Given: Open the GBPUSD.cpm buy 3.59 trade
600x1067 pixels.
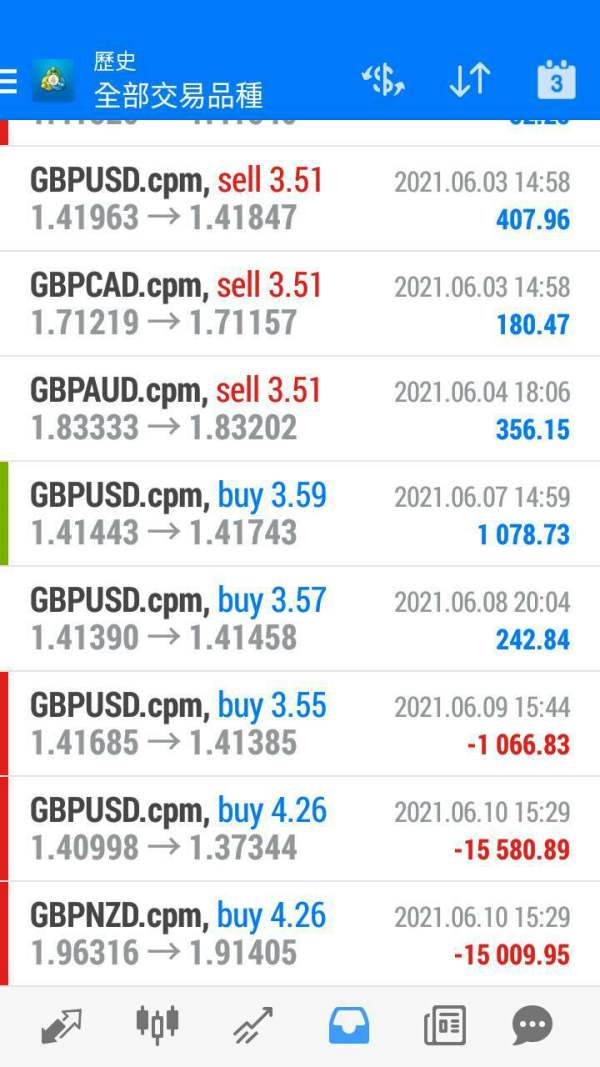Looking at the screenshot, I should pyautogui.click(x=300, y=513).
